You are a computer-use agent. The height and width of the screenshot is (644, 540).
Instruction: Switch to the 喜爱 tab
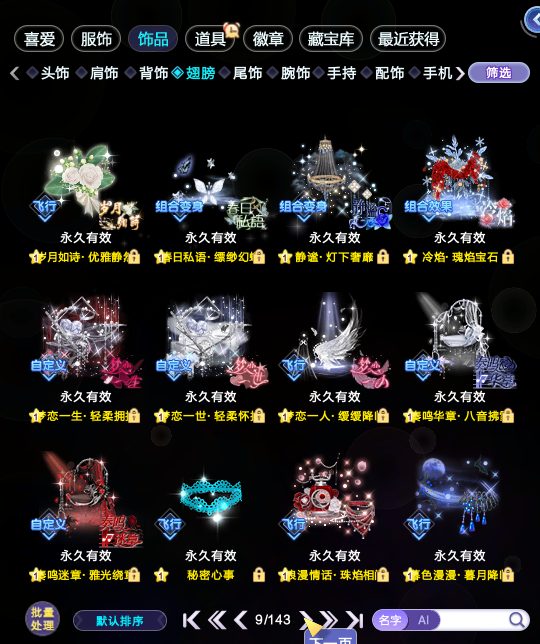pyautogui.click(x=39, y=39)
